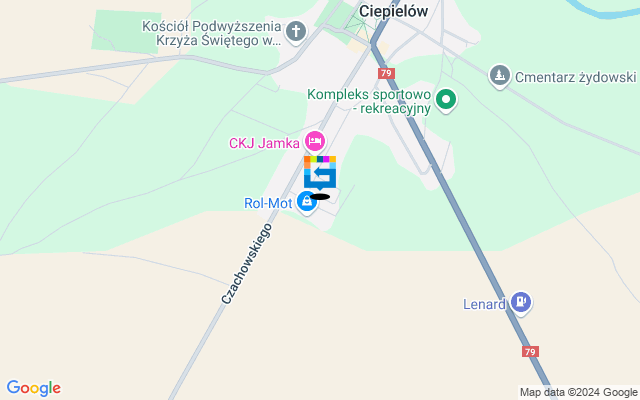
Task: Open the Google logo link
Action: (33, 388)
